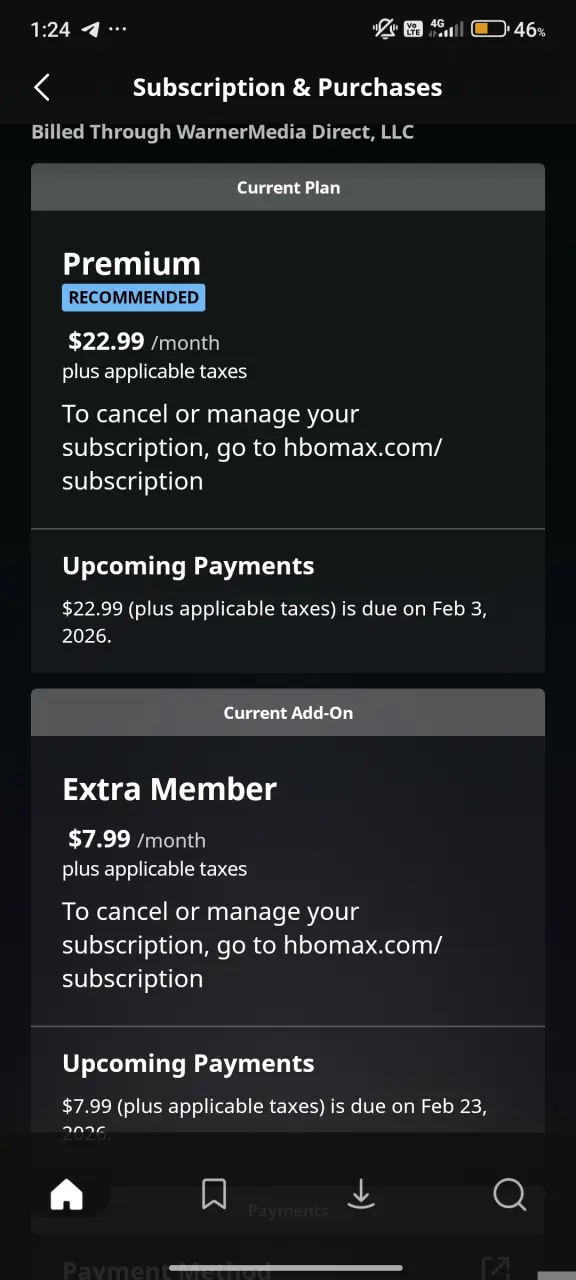Open the Search tab

coord(509,1194)
